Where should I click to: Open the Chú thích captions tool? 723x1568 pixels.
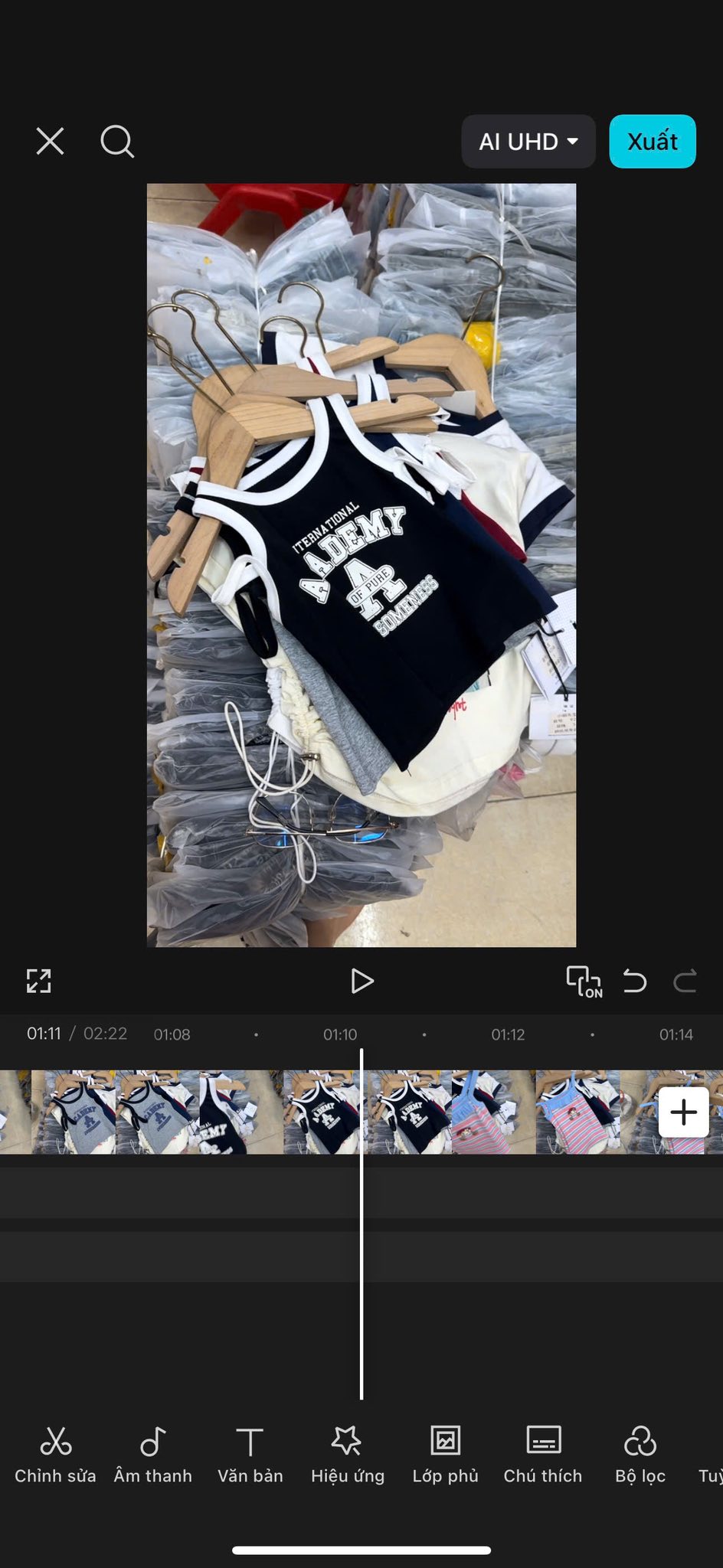[543, 1455]
